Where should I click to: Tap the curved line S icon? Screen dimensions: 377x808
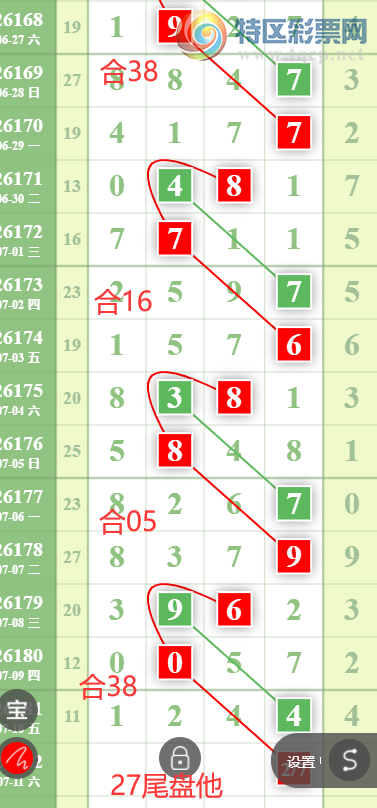coord(350,760)
